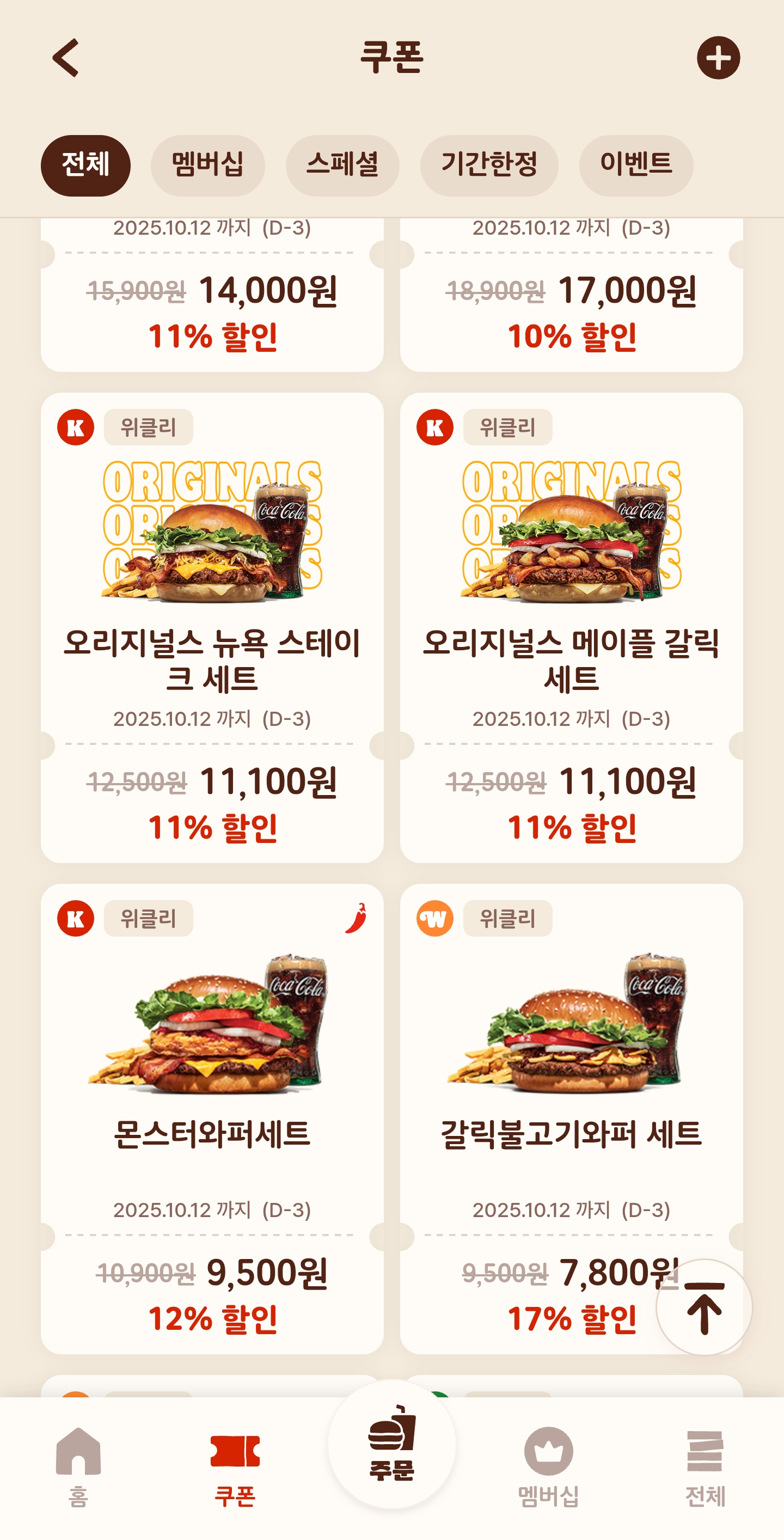The width and height of the screenshot is (784, 1540).
Task: Go back from the 쿠폰 page
Action: pyautogui.click(x=66, y=58)
